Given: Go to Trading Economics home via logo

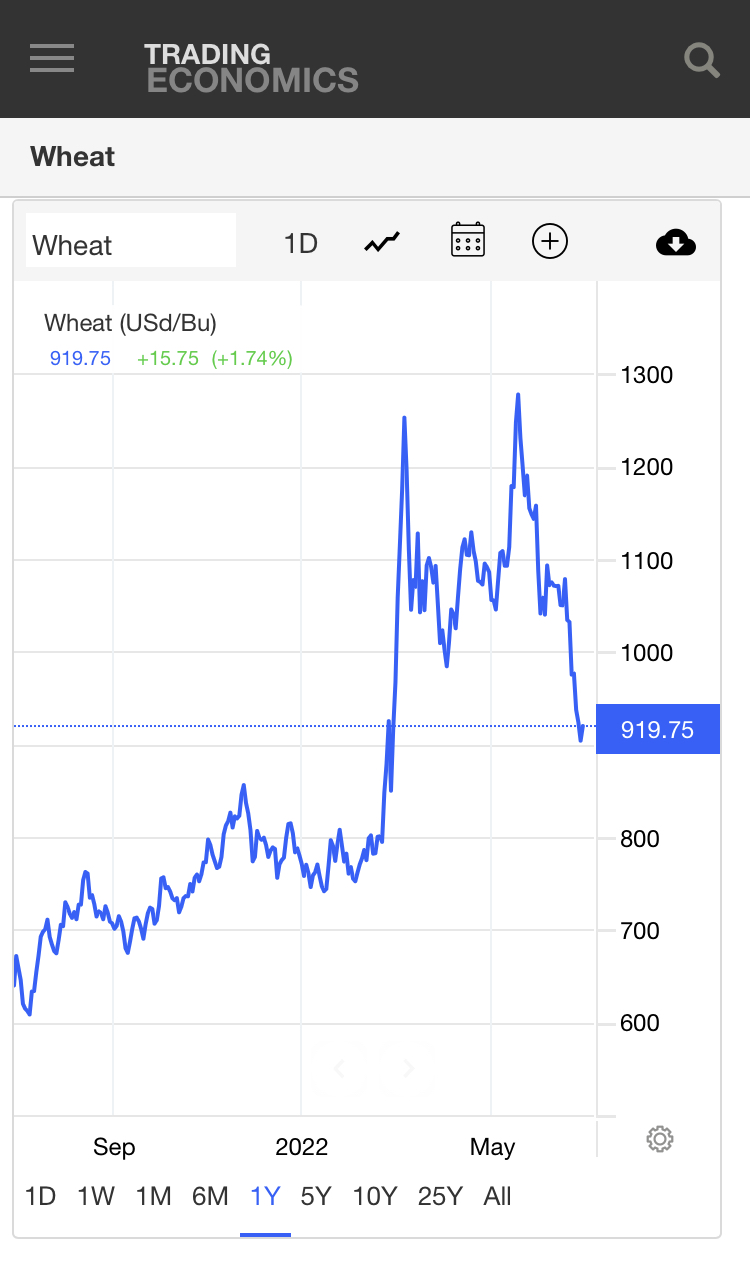Looking at the screenshot, I should point(251,68).
